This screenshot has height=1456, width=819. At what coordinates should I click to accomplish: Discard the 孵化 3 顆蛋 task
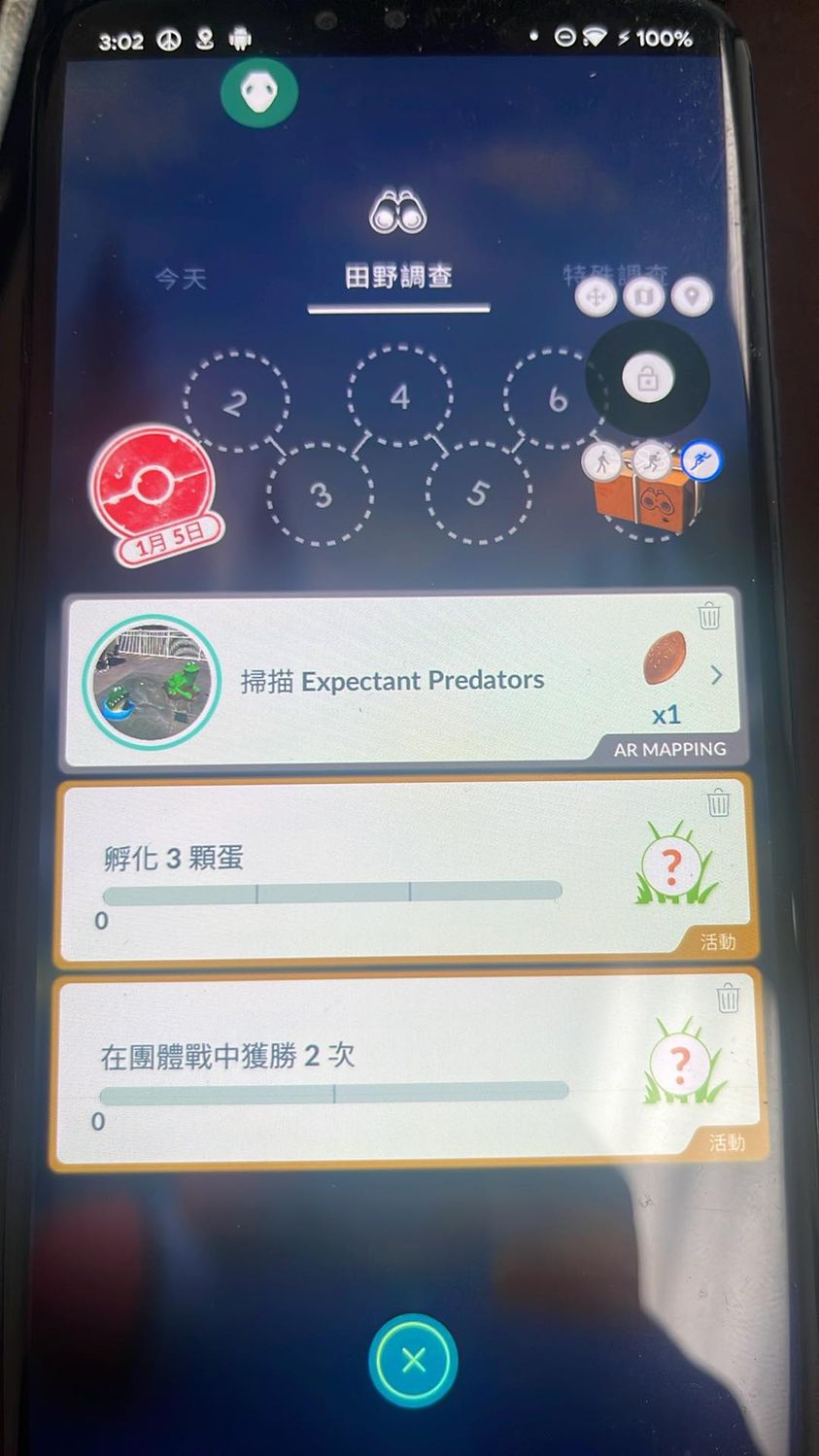click(719, 803)
